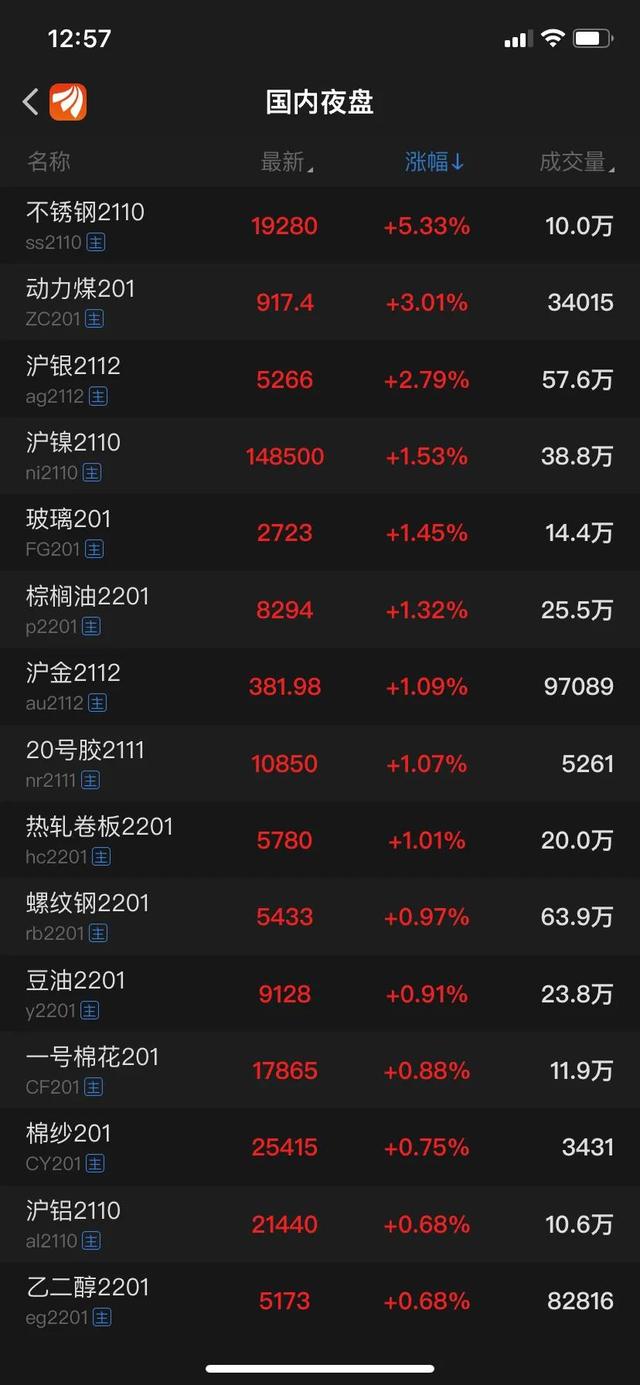The image size is (640, 1385).
Task: Tap the 棕榈油2201 row
Action: point(320,610)
